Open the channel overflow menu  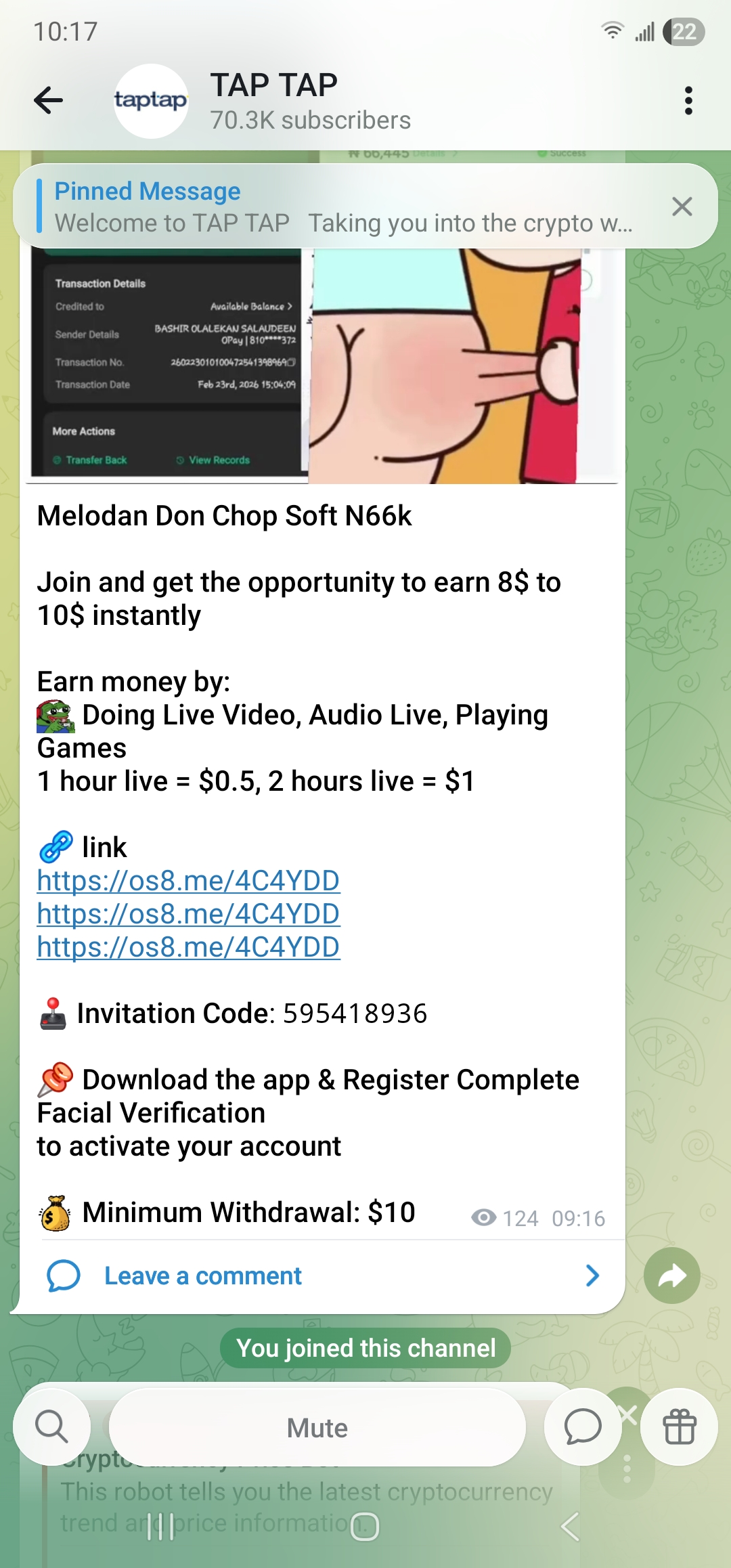point(688,101)
